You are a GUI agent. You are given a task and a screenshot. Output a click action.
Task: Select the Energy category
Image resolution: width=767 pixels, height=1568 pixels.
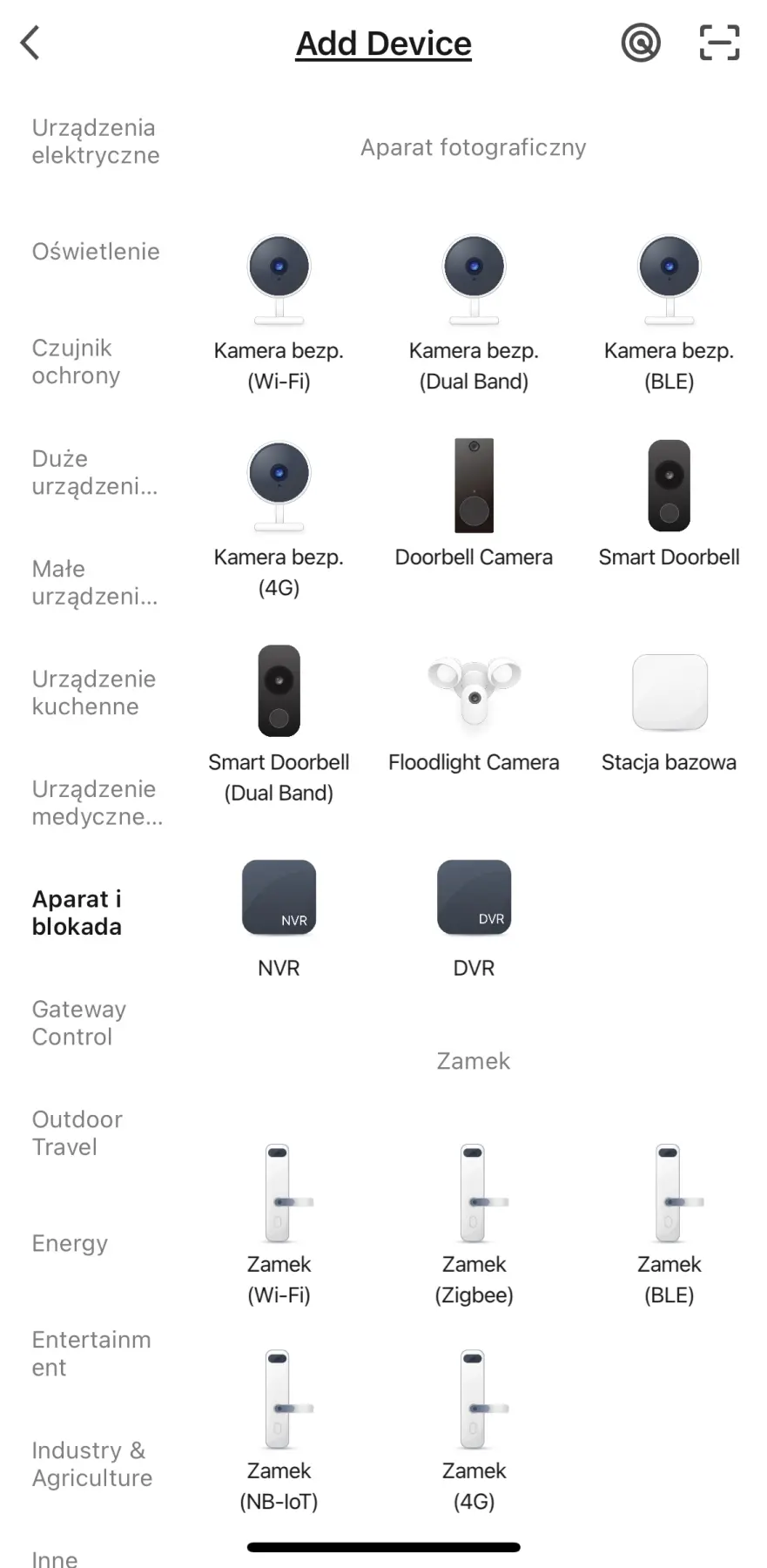tap(70, 1243)
